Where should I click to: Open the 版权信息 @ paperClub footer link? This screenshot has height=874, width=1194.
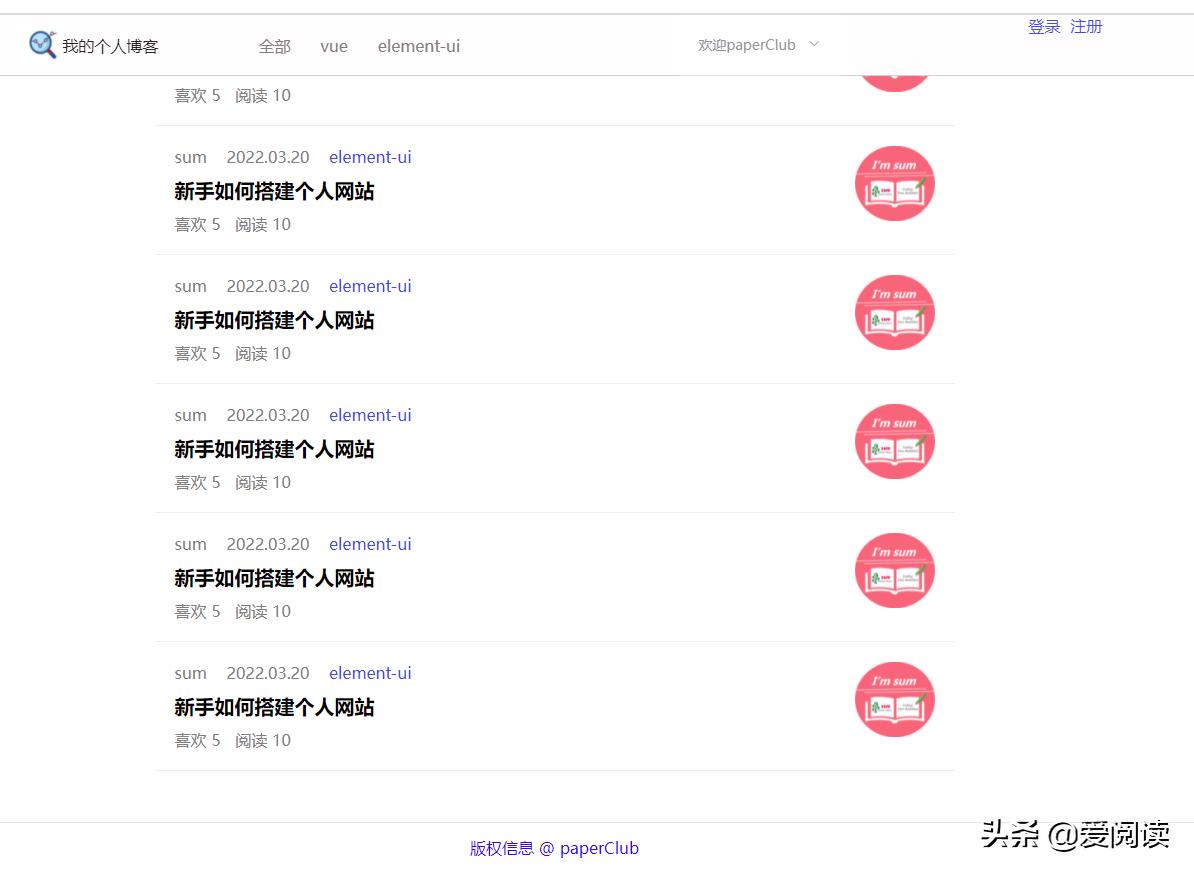(x=554, y=848)
